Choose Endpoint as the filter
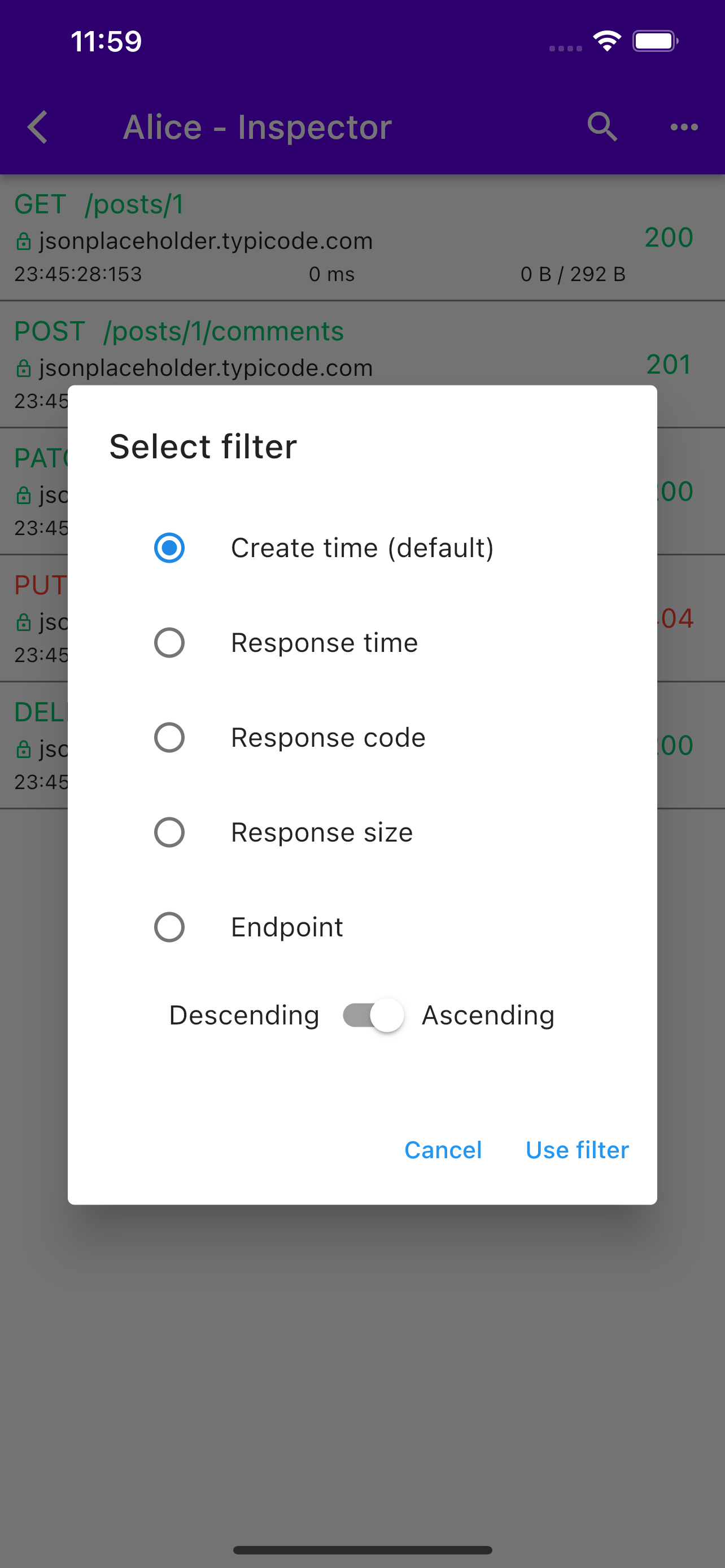This screenshot has height=1568, width=725. (x=361, y=927)
